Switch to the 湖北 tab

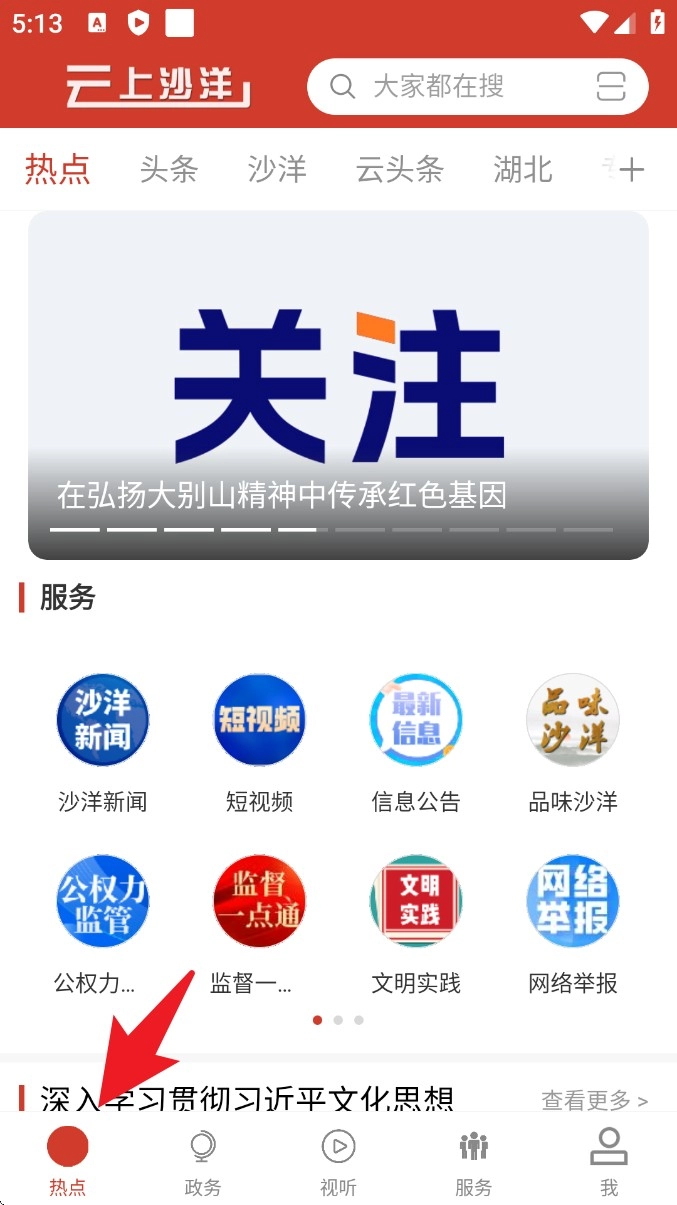(522, 170)
